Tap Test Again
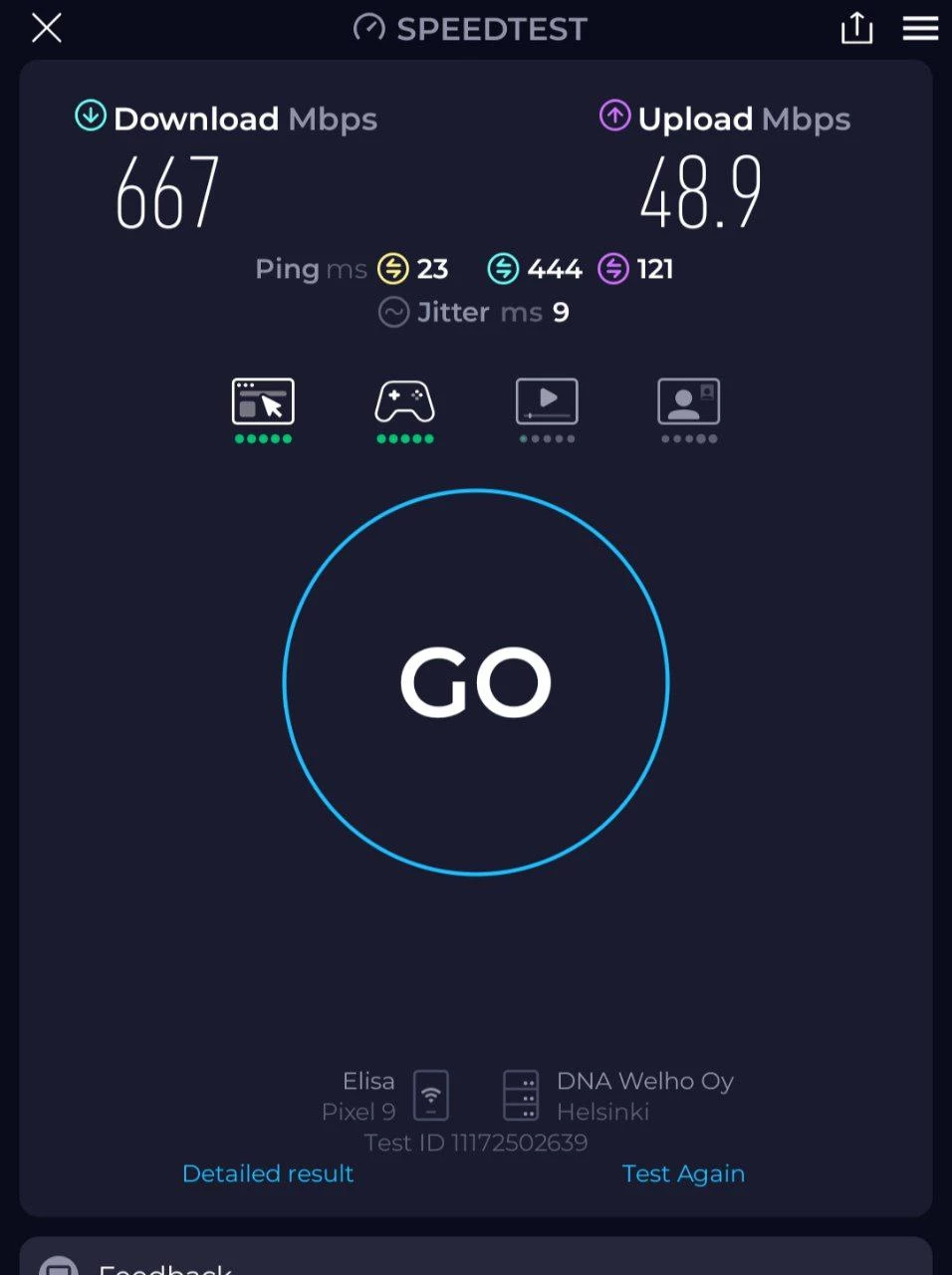Image resolution: width=952 pixels, height=1275 pixels. coord(683,1173)
